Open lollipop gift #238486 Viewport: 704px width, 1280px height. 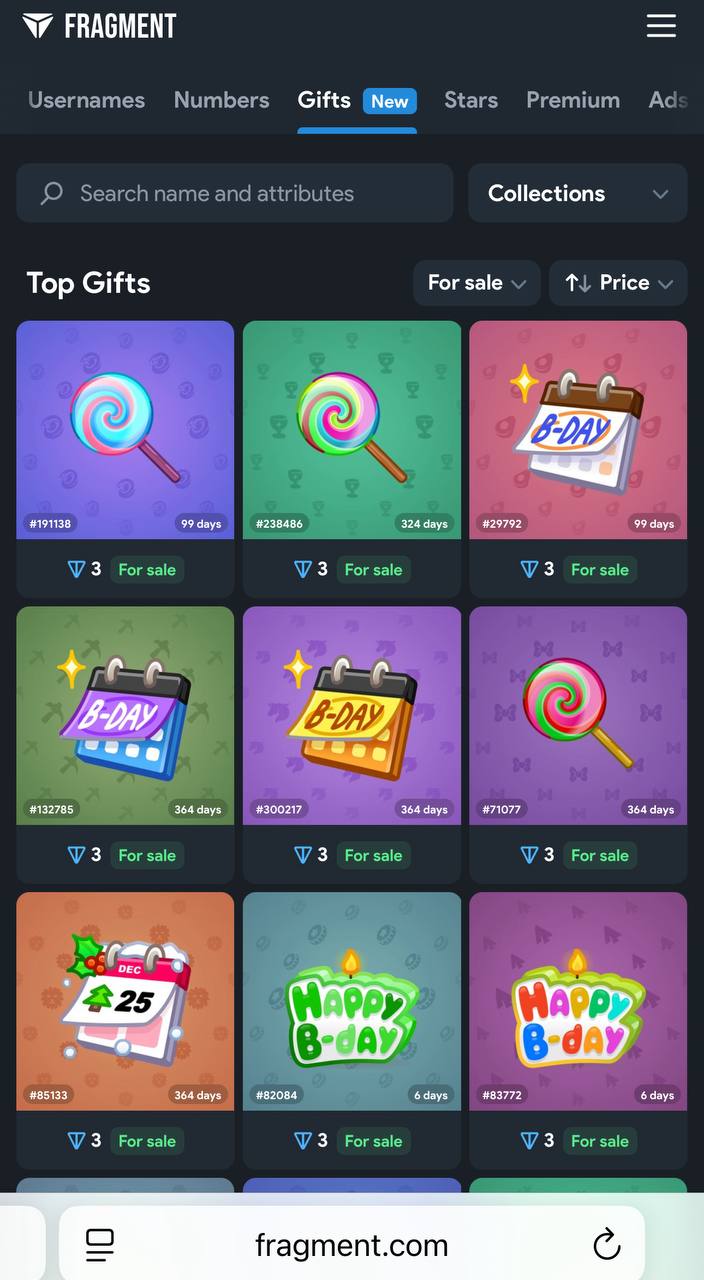[352, 430]
